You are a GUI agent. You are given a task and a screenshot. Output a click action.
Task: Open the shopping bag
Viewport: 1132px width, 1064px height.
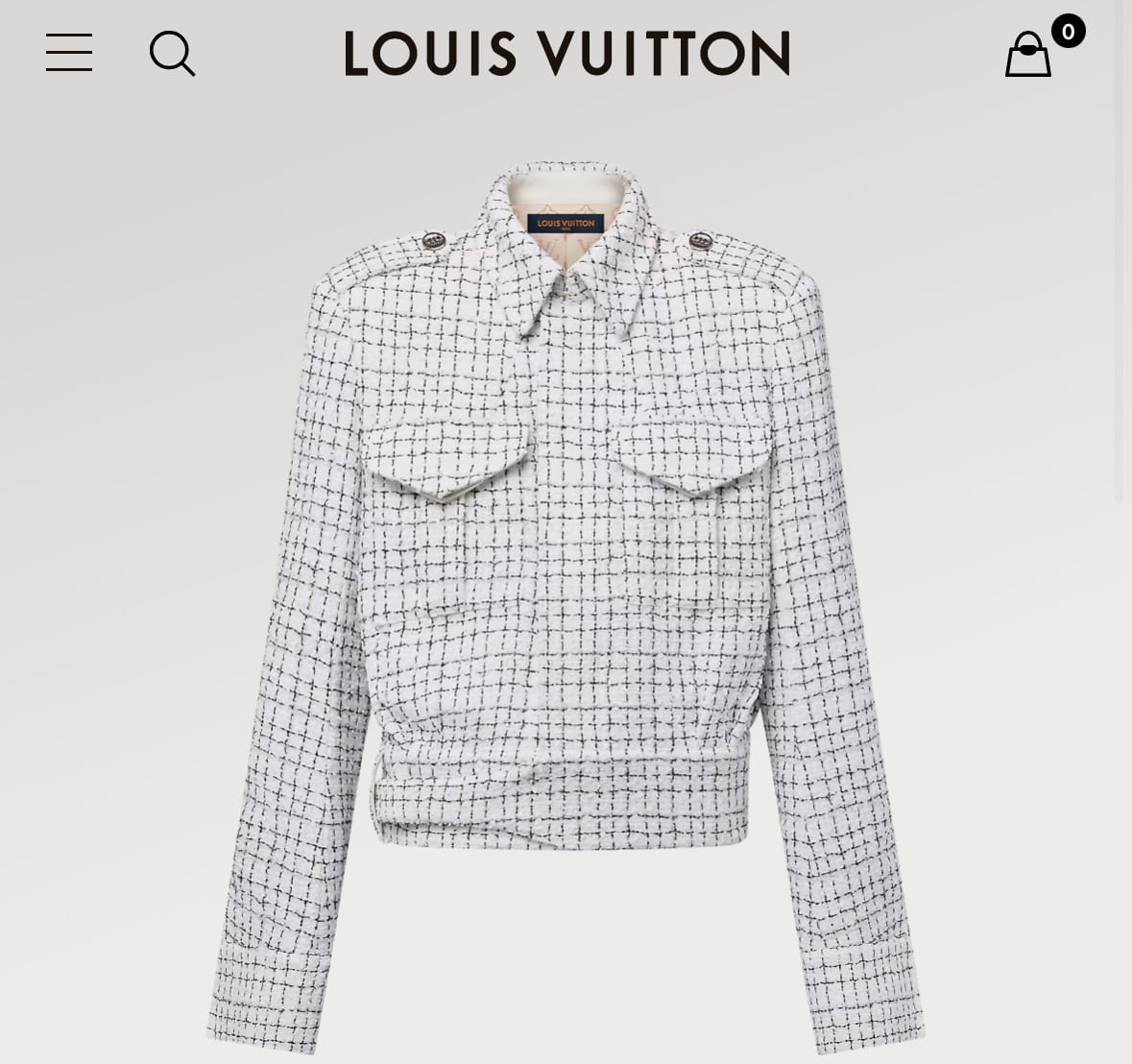1028,54
